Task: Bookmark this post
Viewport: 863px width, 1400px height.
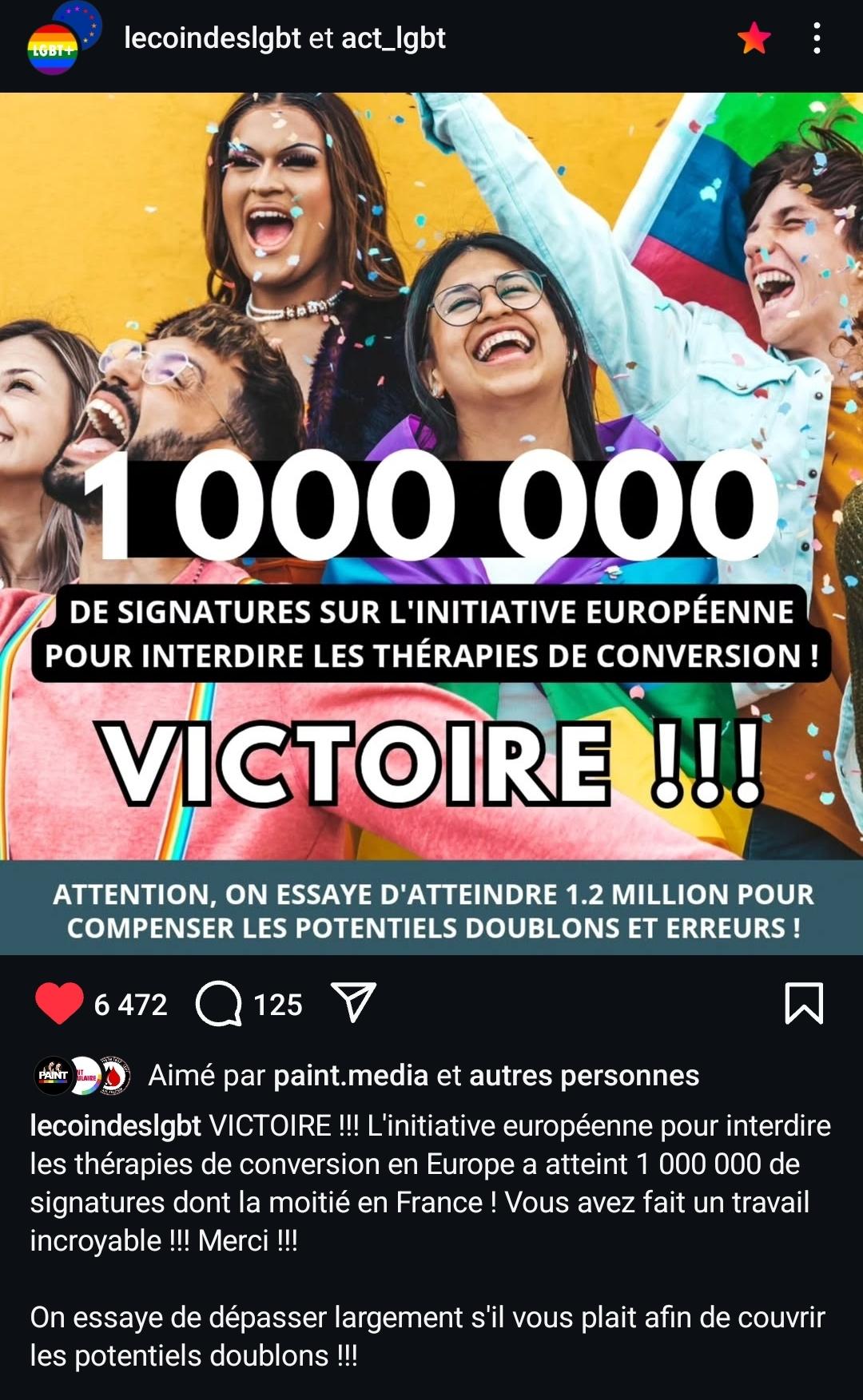Action: click(x=804, y=1003)
